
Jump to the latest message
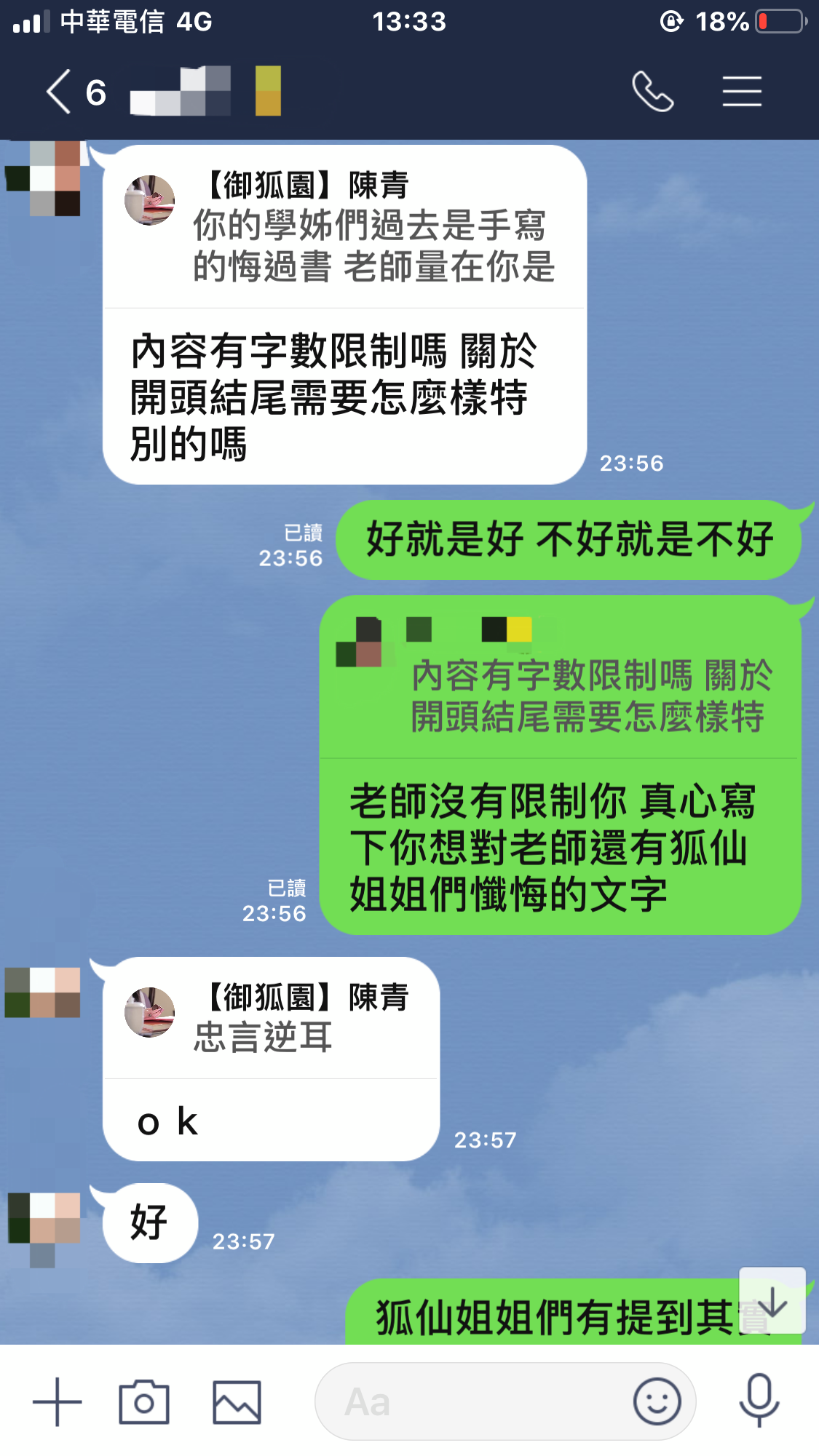(772, 1300)
